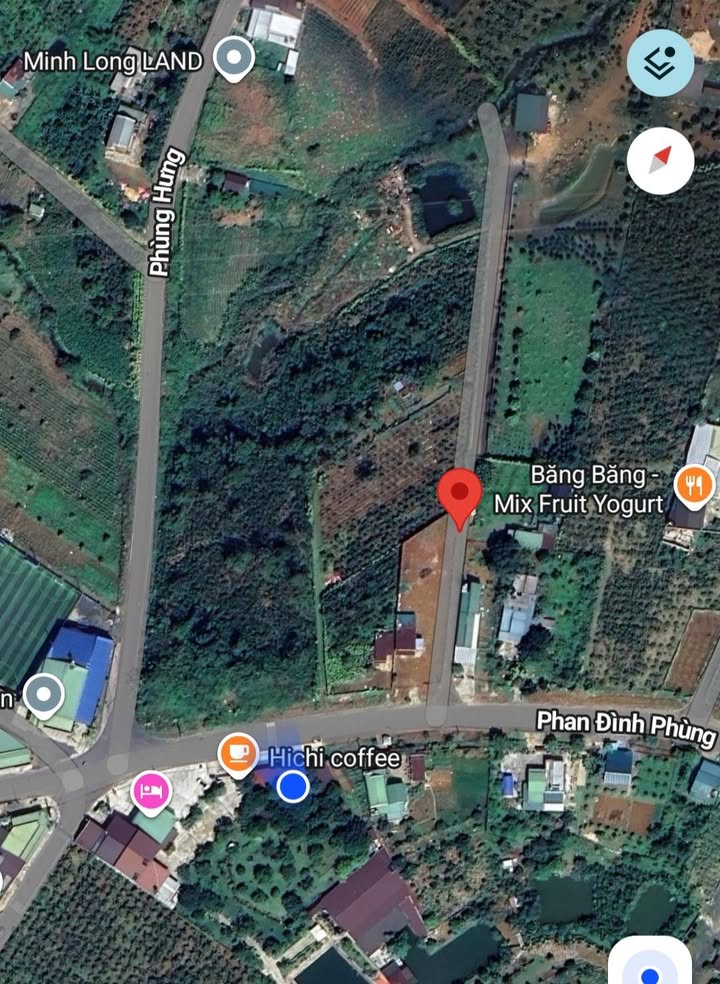This screenshot has width=720, height=984.
Task: Tap the pink hotel marker
Action: coord(151,791)
